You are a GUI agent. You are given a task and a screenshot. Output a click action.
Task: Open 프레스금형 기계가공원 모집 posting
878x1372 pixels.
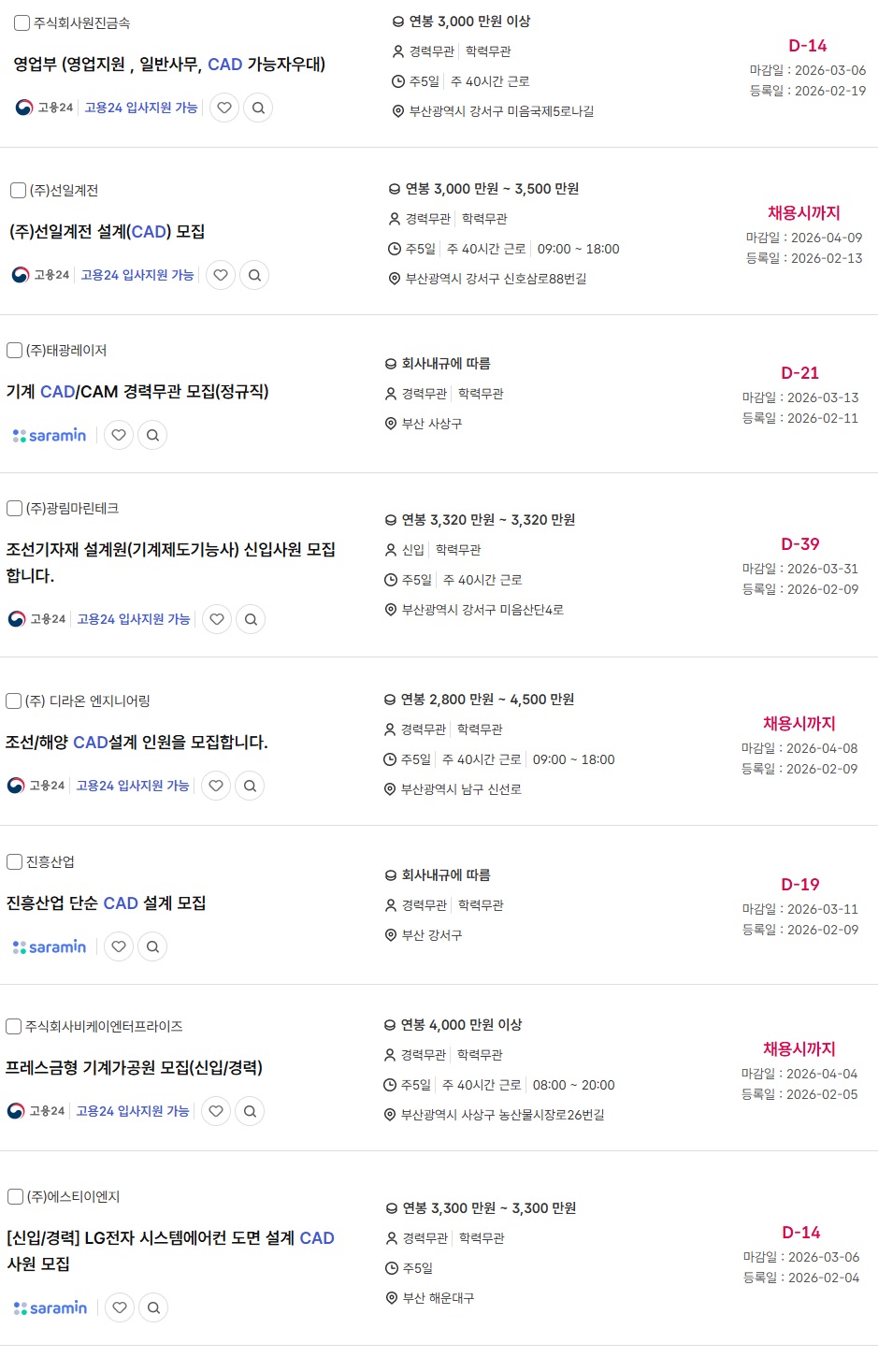point(134,1068)
